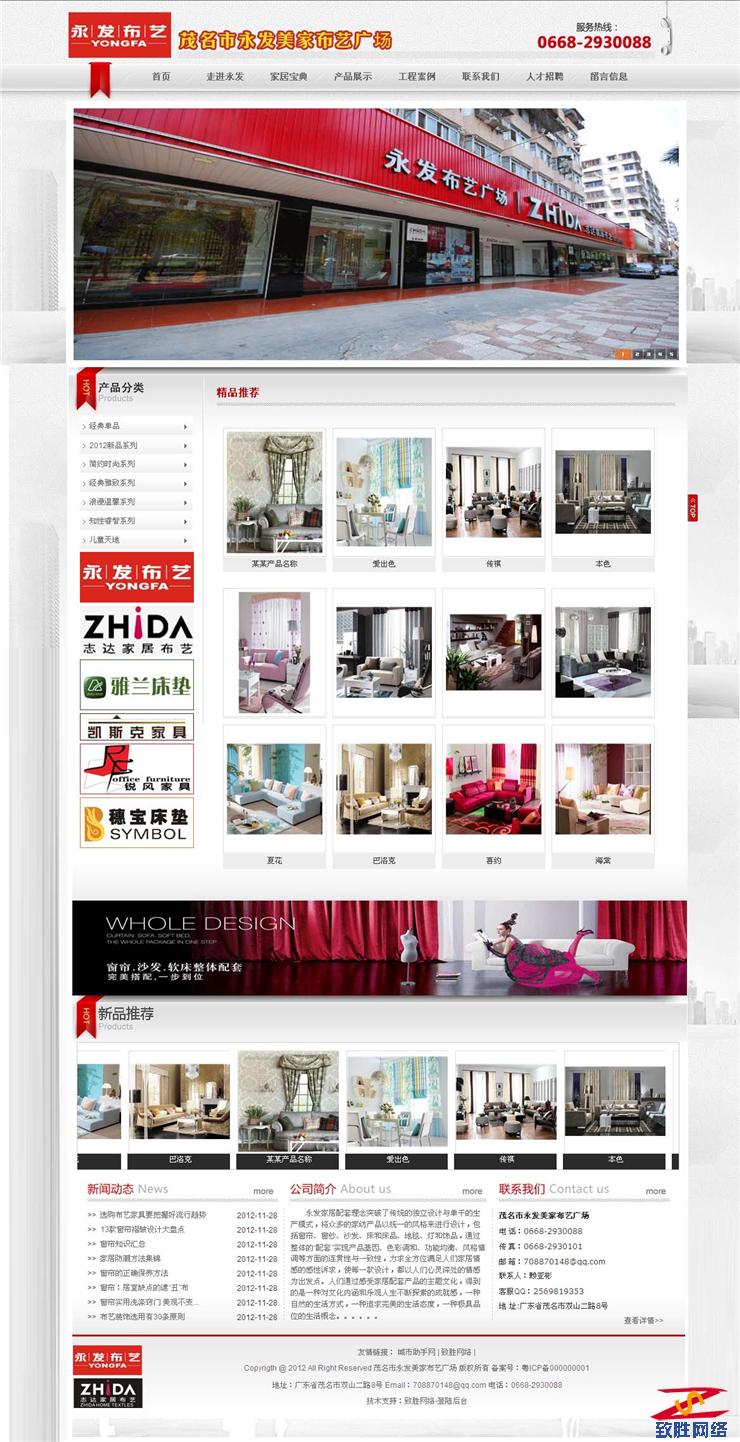The width and height of the screenshot is (740, 1442).
Task: Open the 产品展示 navigation item
Action: click(353, 77)
